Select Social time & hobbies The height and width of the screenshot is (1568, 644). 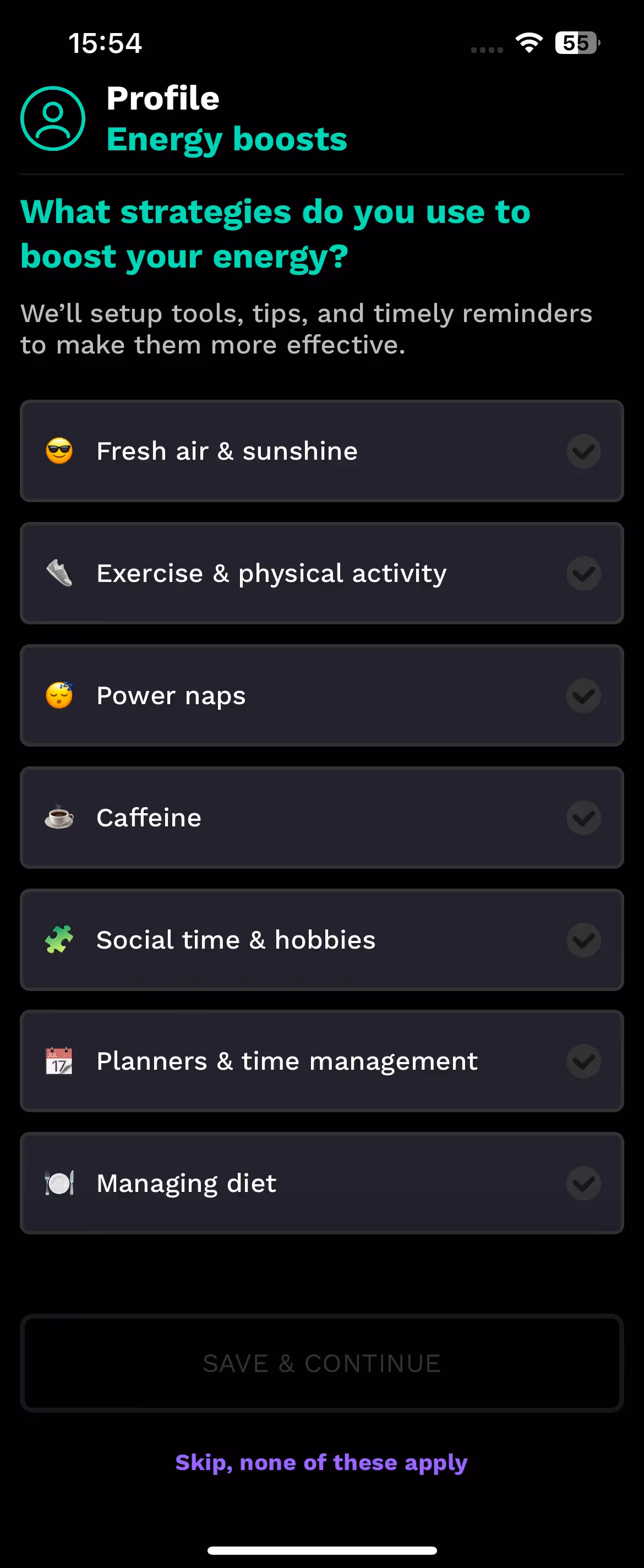[x=322, y=940]
